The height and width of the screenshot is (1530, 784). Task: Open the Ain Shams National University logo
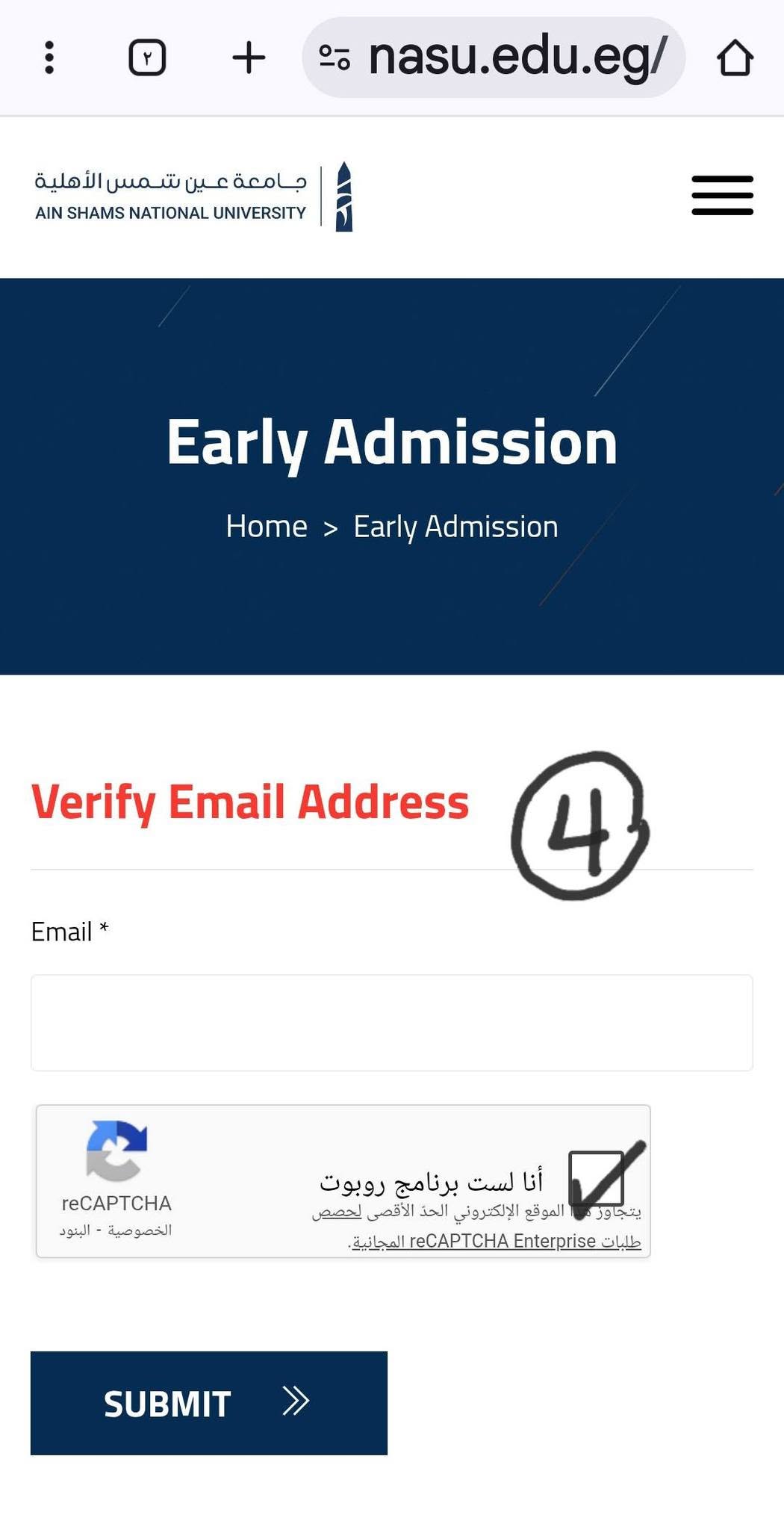pyautogui.click(x=193, y=196)
